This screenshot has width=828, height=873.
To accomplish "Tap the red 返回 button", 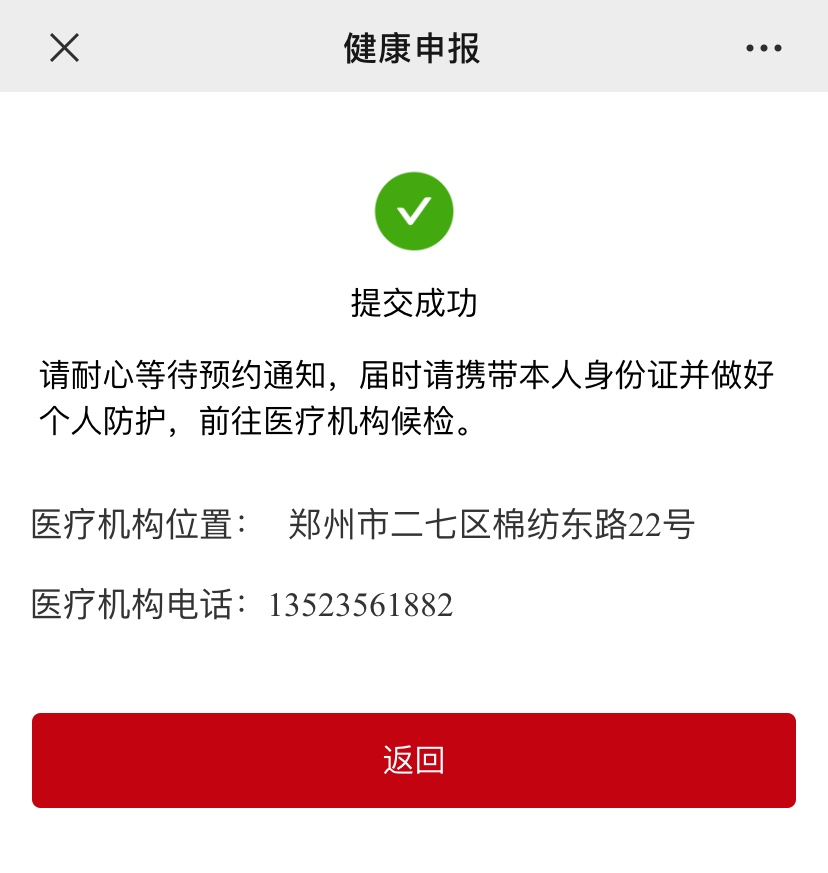I will pyautogui.click(x=414, y=760).
